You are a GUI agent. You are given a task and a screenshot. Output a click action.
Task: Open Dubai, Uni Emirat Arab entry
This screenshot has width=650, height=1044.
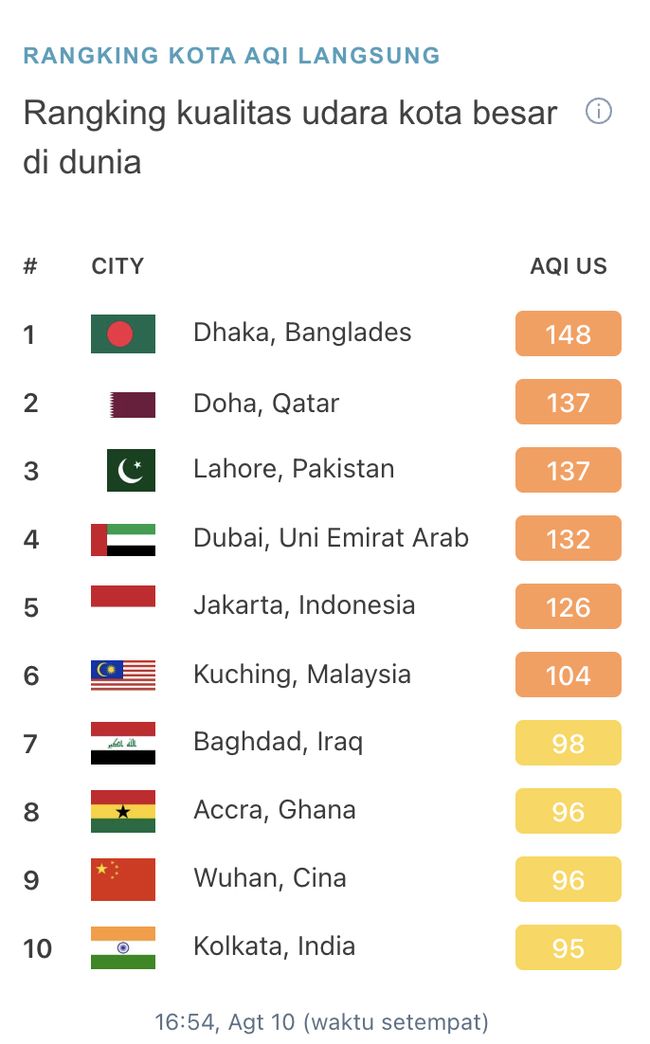(x=330, y=538)
